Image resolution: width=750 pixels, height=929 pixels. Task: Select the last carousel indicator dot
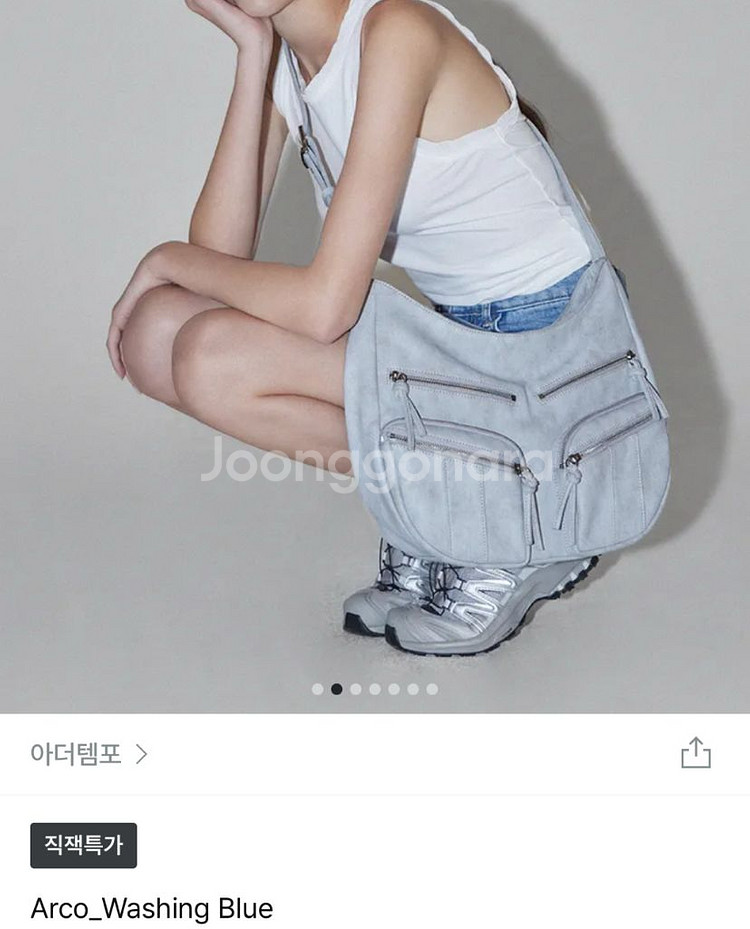coord(432,686)
